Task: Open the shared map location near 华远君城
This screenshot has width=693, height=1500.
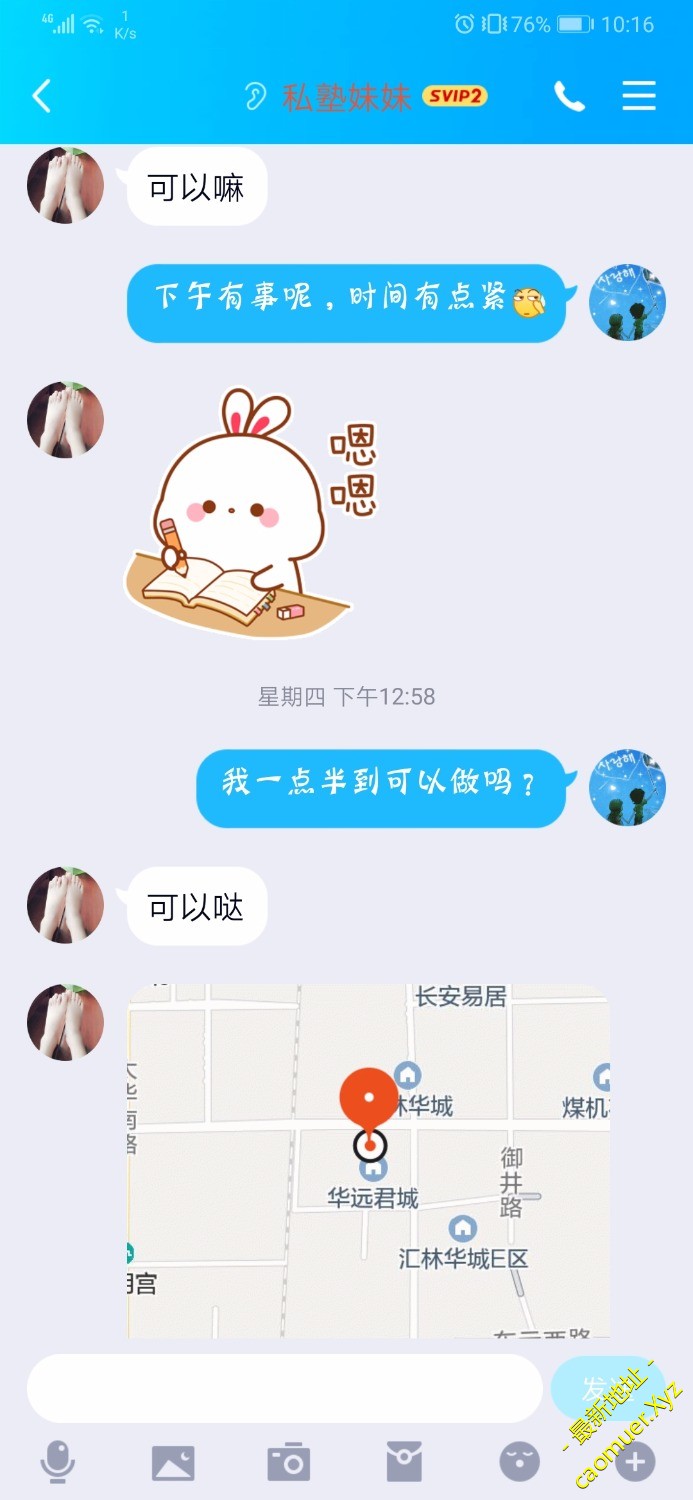Action: (369, 1160)
